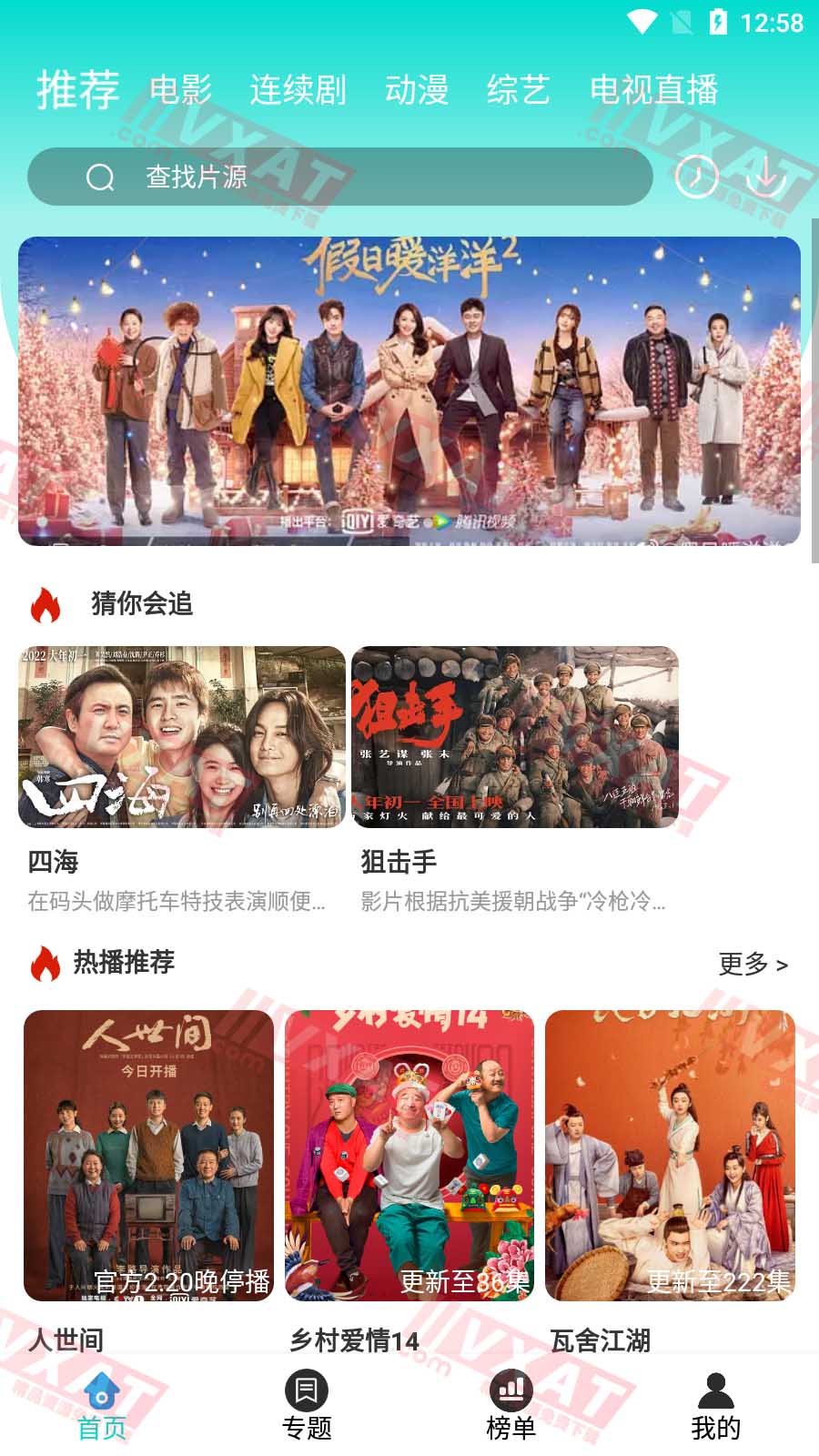Switch to the 专题 bottom tab

tap(307, 1406)
